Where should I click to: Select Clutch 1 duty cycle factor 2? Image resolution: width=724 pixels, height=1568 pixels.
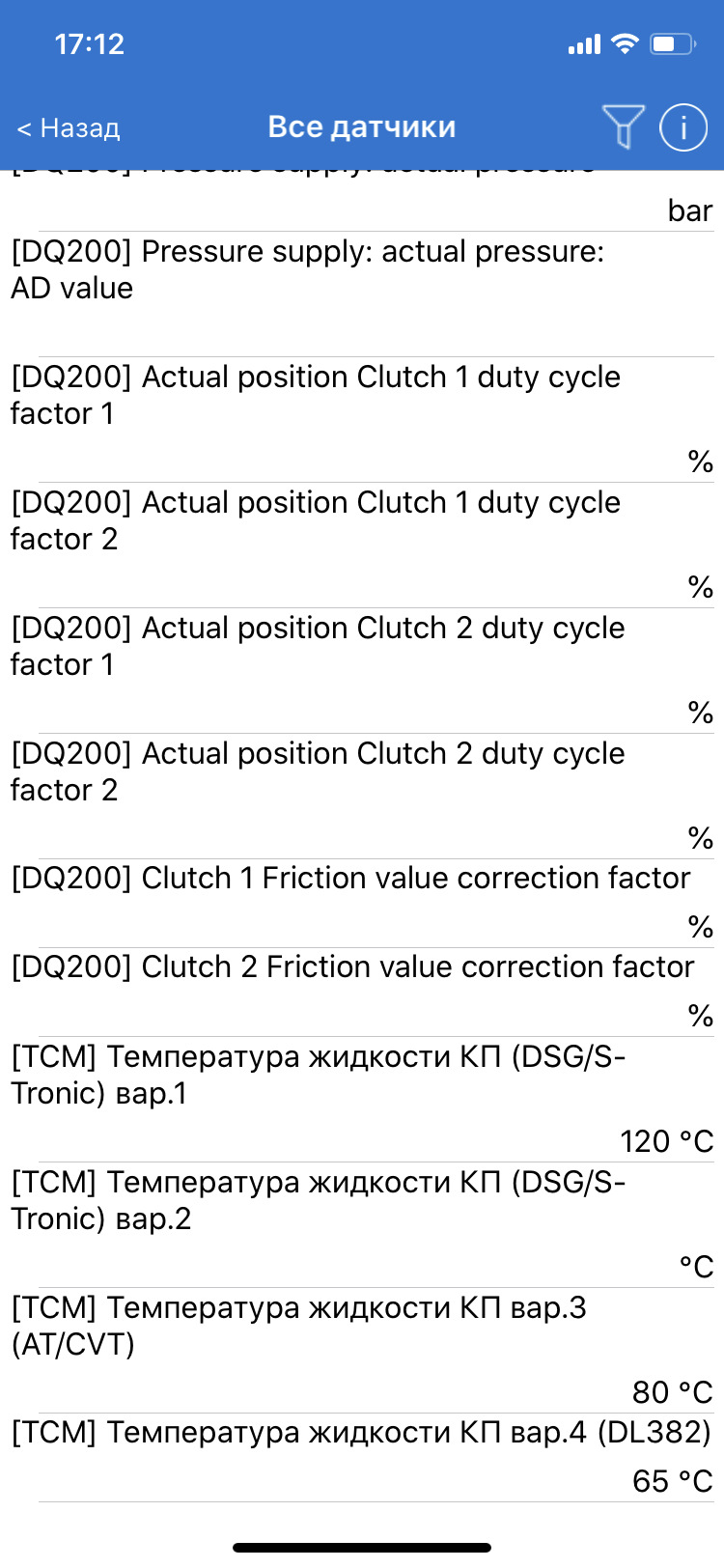362,546
